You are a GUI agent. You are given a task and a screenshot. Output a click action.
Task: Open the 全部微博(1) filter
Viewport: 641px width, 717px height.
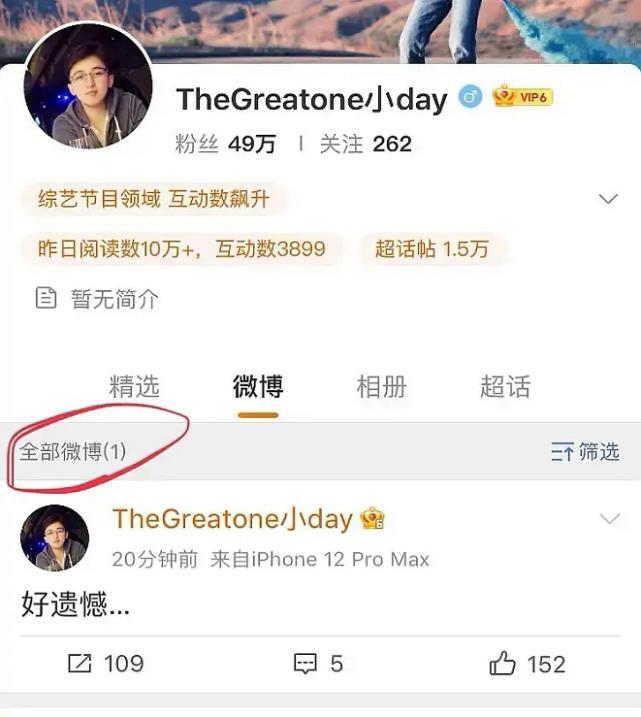click(x=74, y=452)
